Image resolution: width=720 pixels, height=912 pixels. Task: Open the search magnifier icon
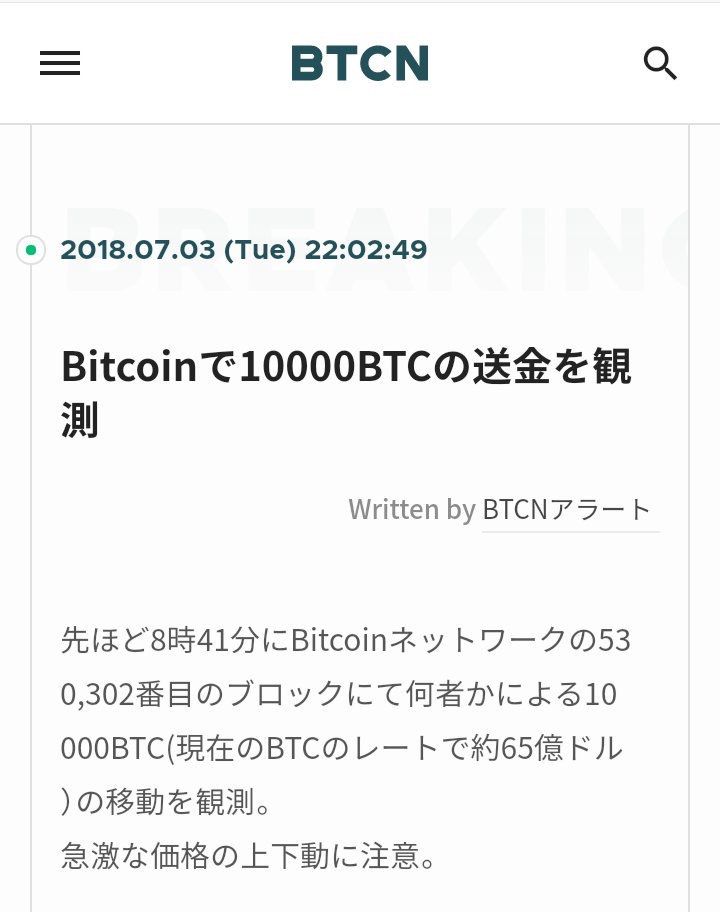point(660,64)
